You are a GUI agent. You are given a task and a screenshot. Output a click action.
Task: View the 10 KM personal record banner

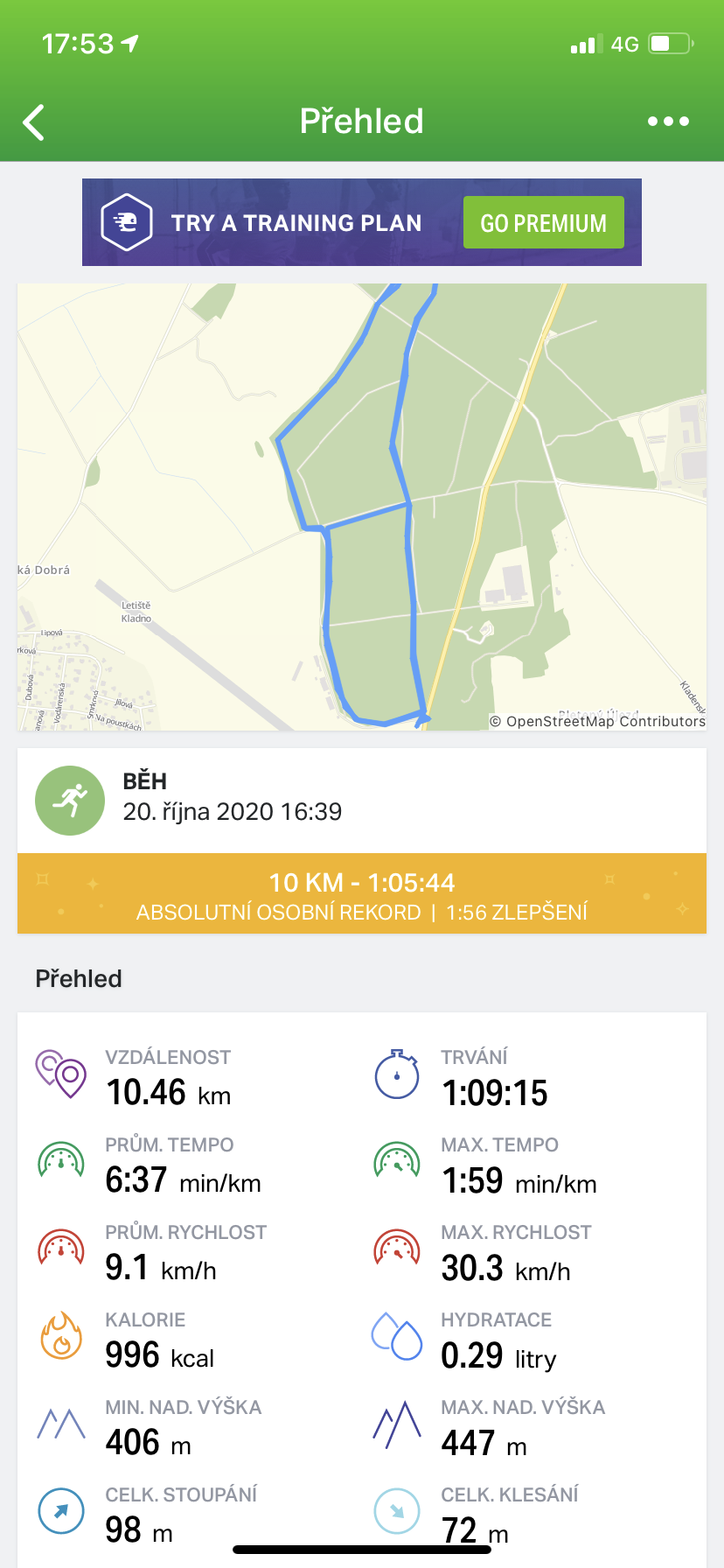pos(362,893)
